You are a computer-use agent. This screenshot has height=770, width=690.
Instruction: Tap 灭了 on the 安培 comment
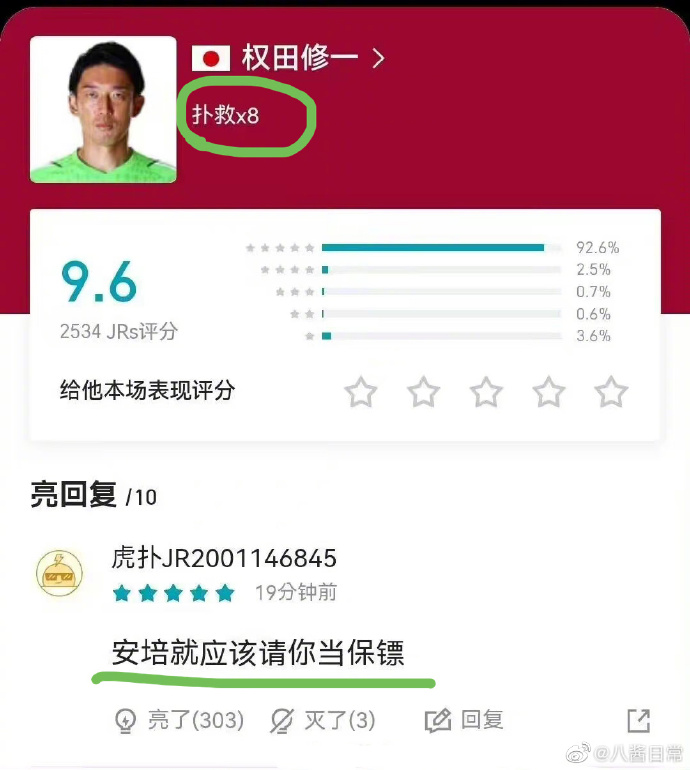pyautogui.click(x=323, y=720)
